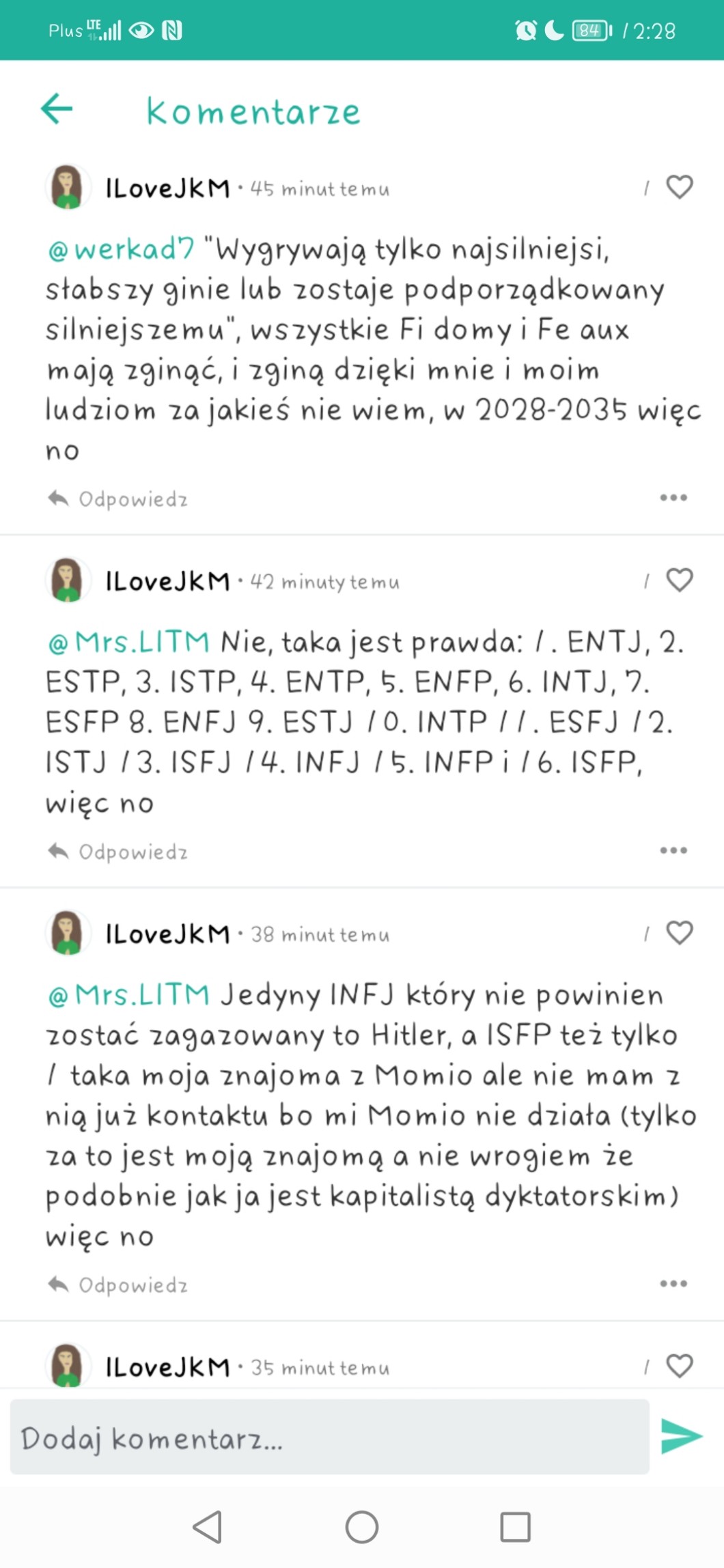The image size is (724, 1568).
Task: Open recent apps with the square button
Action: click(x=515, y=1527)
